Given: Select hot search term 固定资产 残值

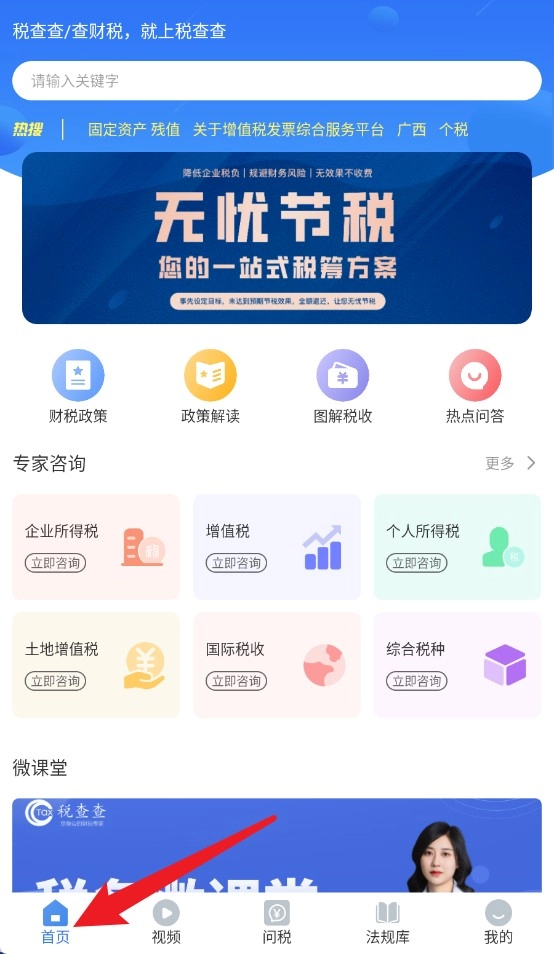Looking at the screenshot, I should point(134,130).
